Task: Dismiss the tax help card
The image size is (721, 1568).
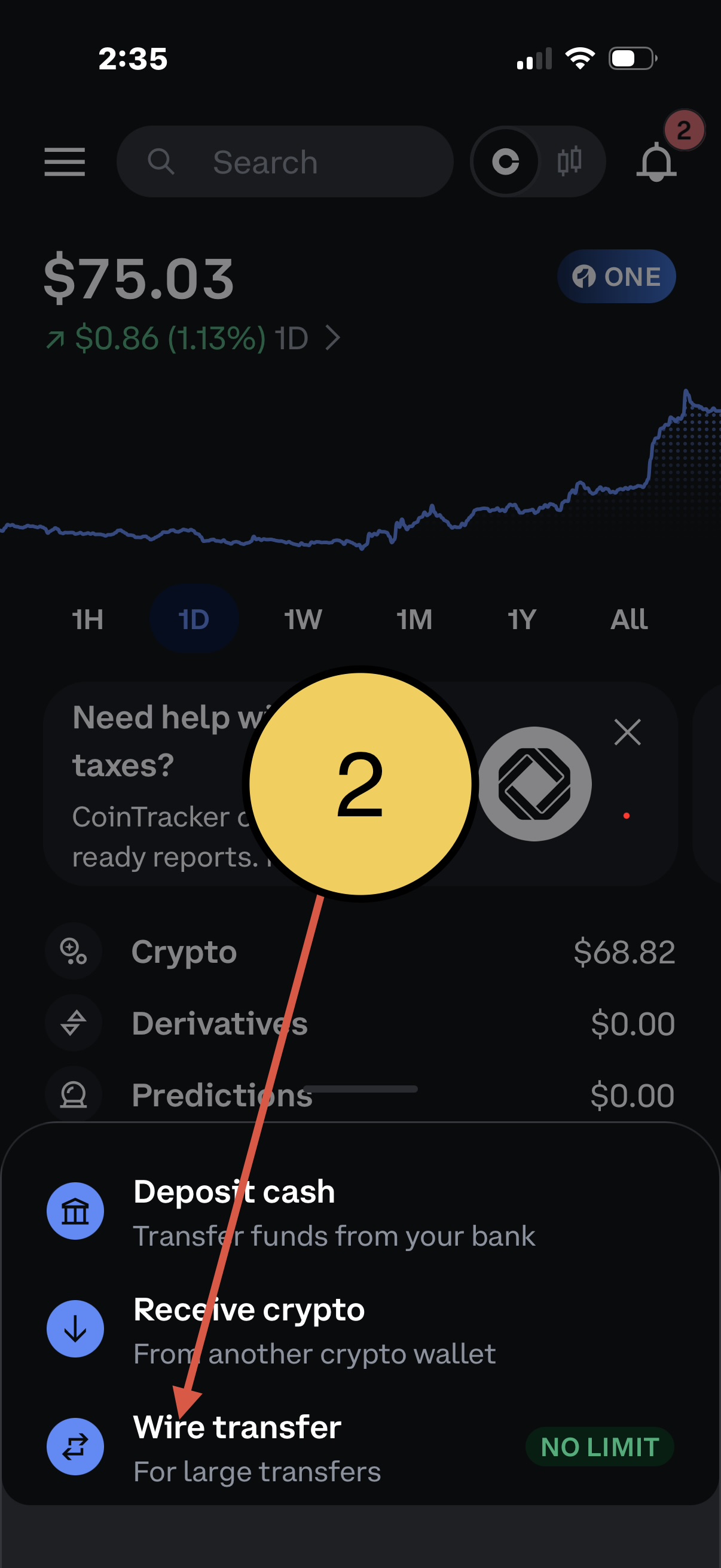Action: (x=627, y=732)
